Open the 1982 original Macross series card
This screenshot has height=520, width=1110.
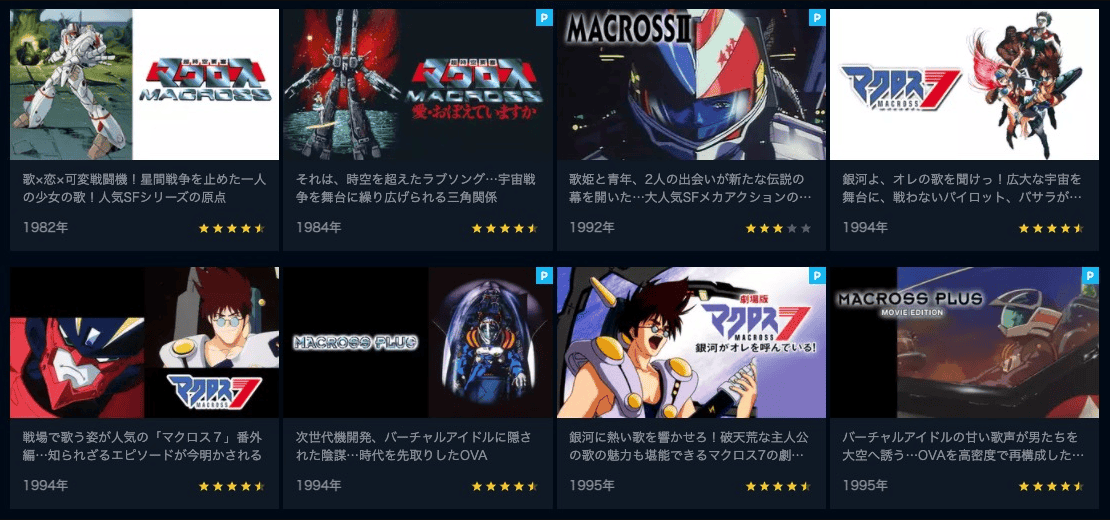pyautogui.click(x=144, y=85)
